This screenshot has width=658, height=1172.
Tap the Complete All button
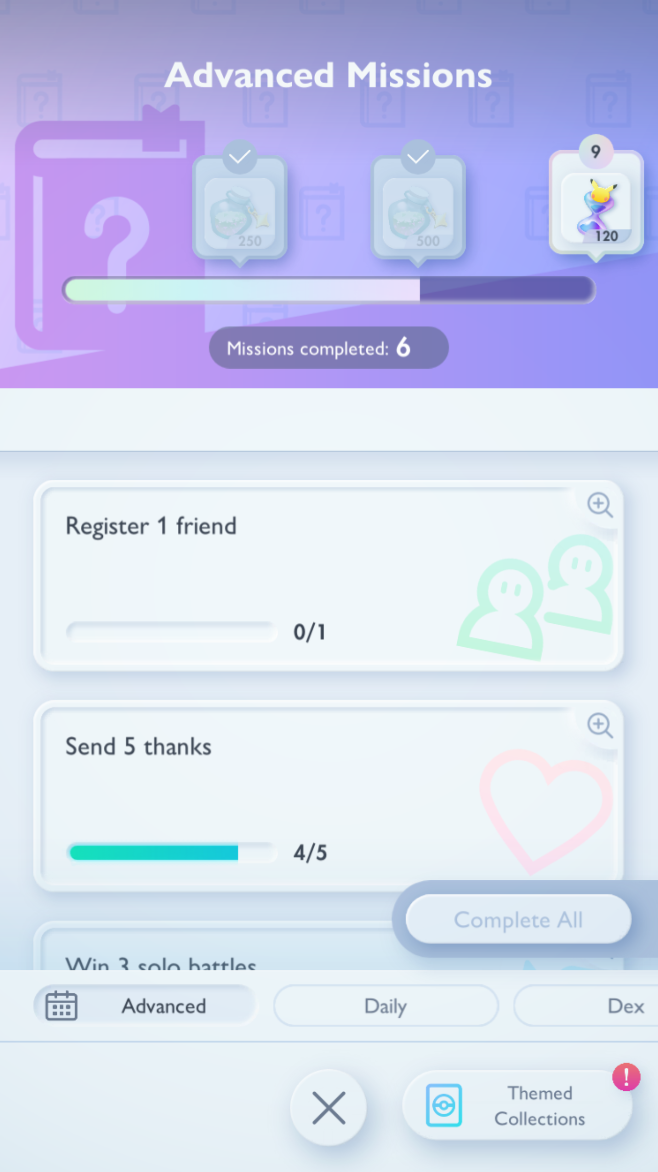[x=518, y=919]
